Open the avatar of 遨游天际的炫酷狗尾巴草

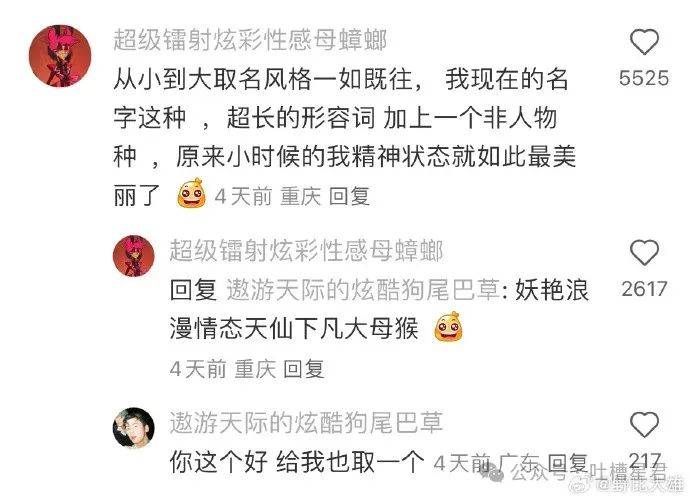point(132,428)
